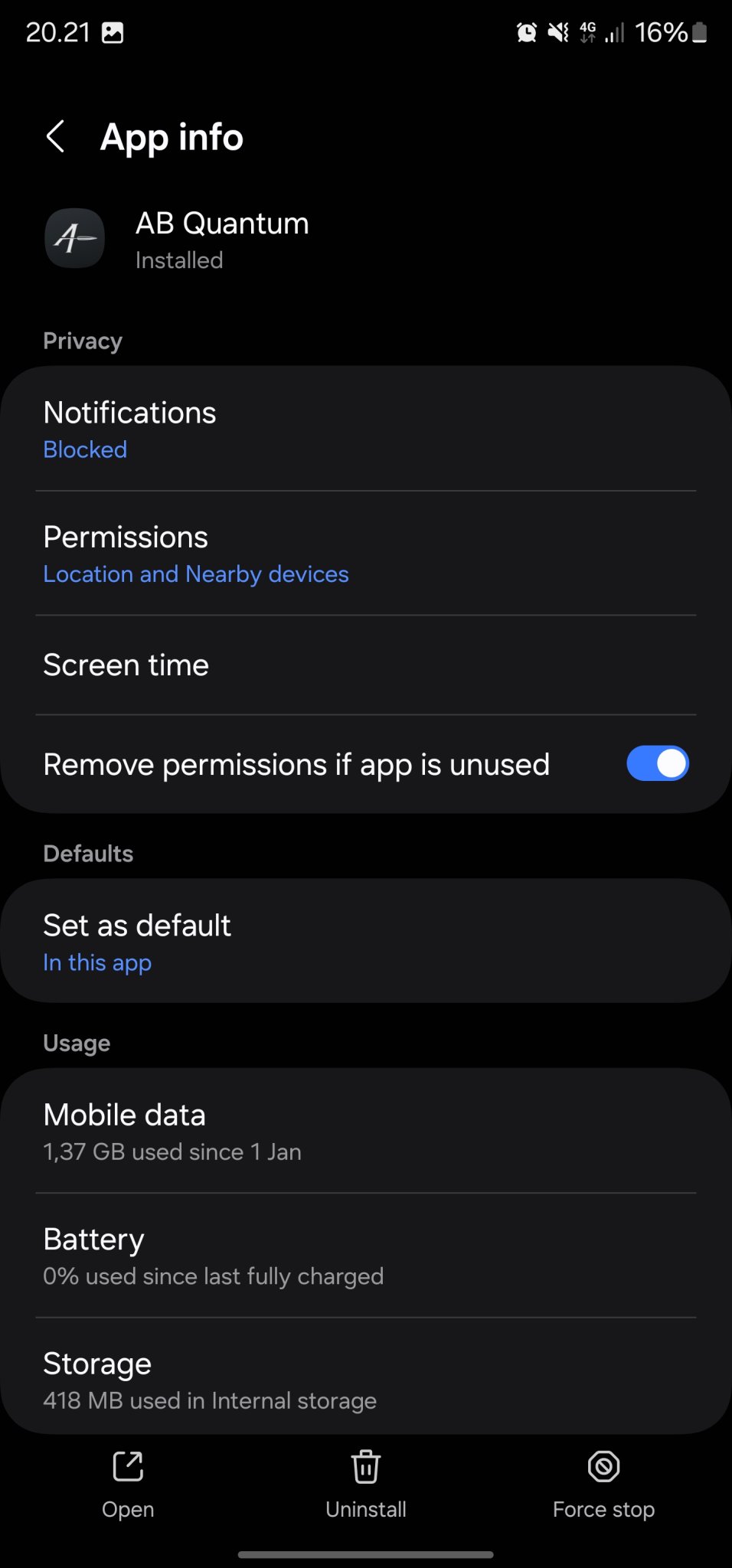Go back from App info
The height and width of the screenshot is (1568, 732).
pos(56,137)
